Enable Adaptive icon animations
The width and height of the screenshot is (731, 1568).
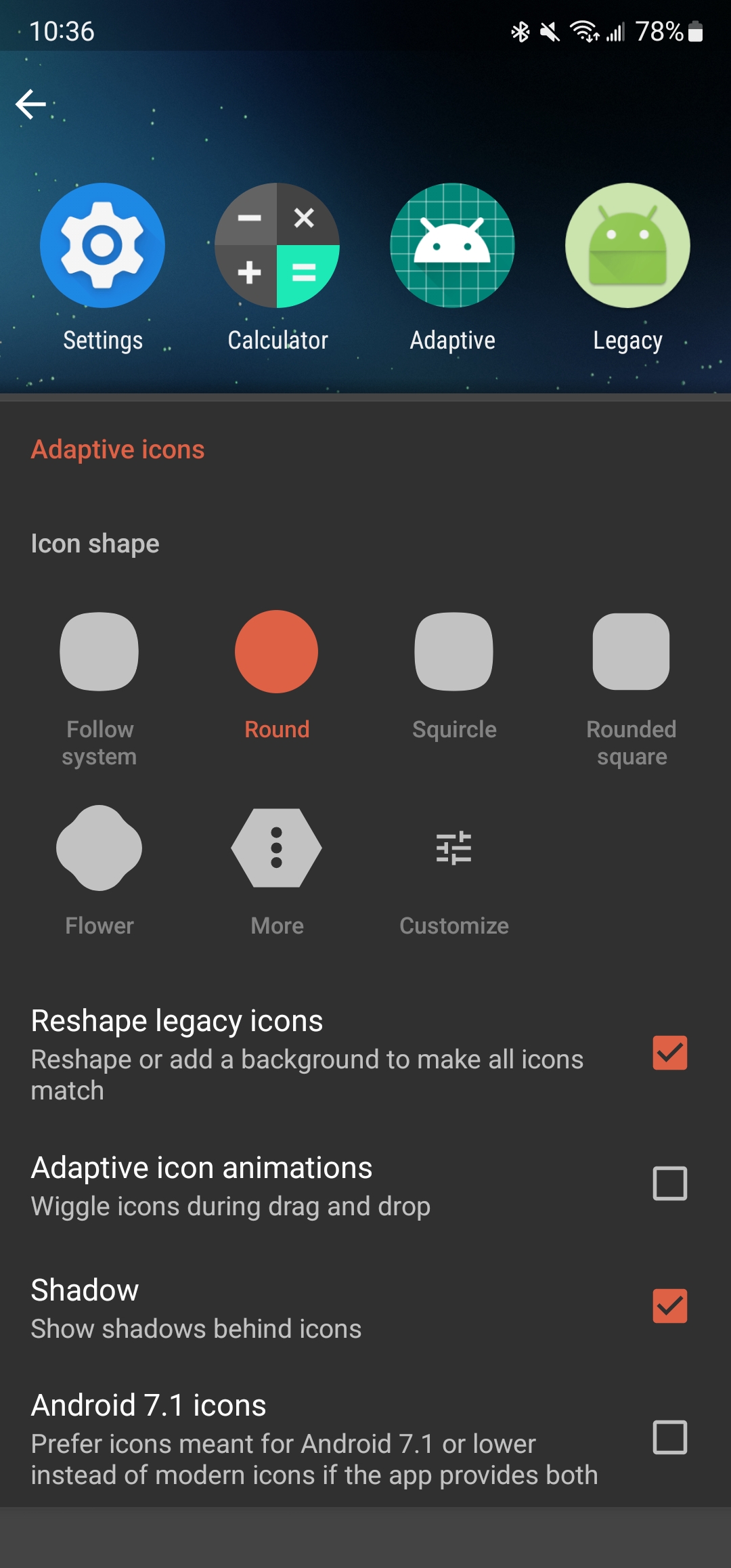click(669, 1183)
